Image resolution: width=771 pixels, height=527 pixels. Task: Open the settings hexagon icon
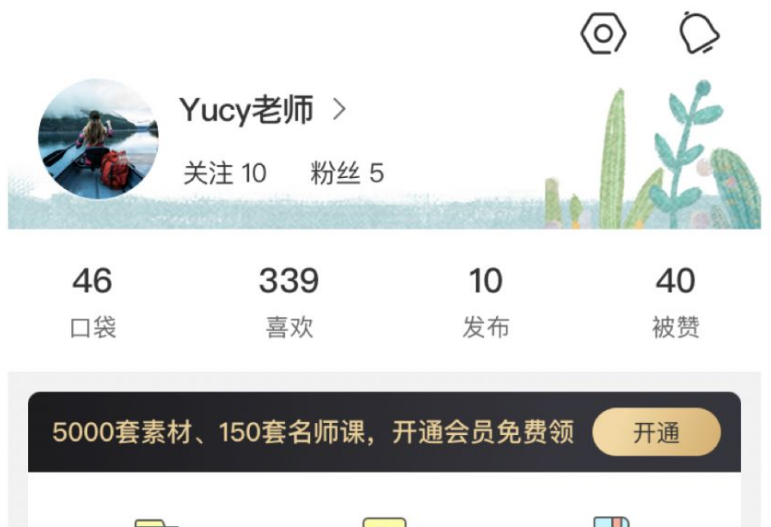603,35
